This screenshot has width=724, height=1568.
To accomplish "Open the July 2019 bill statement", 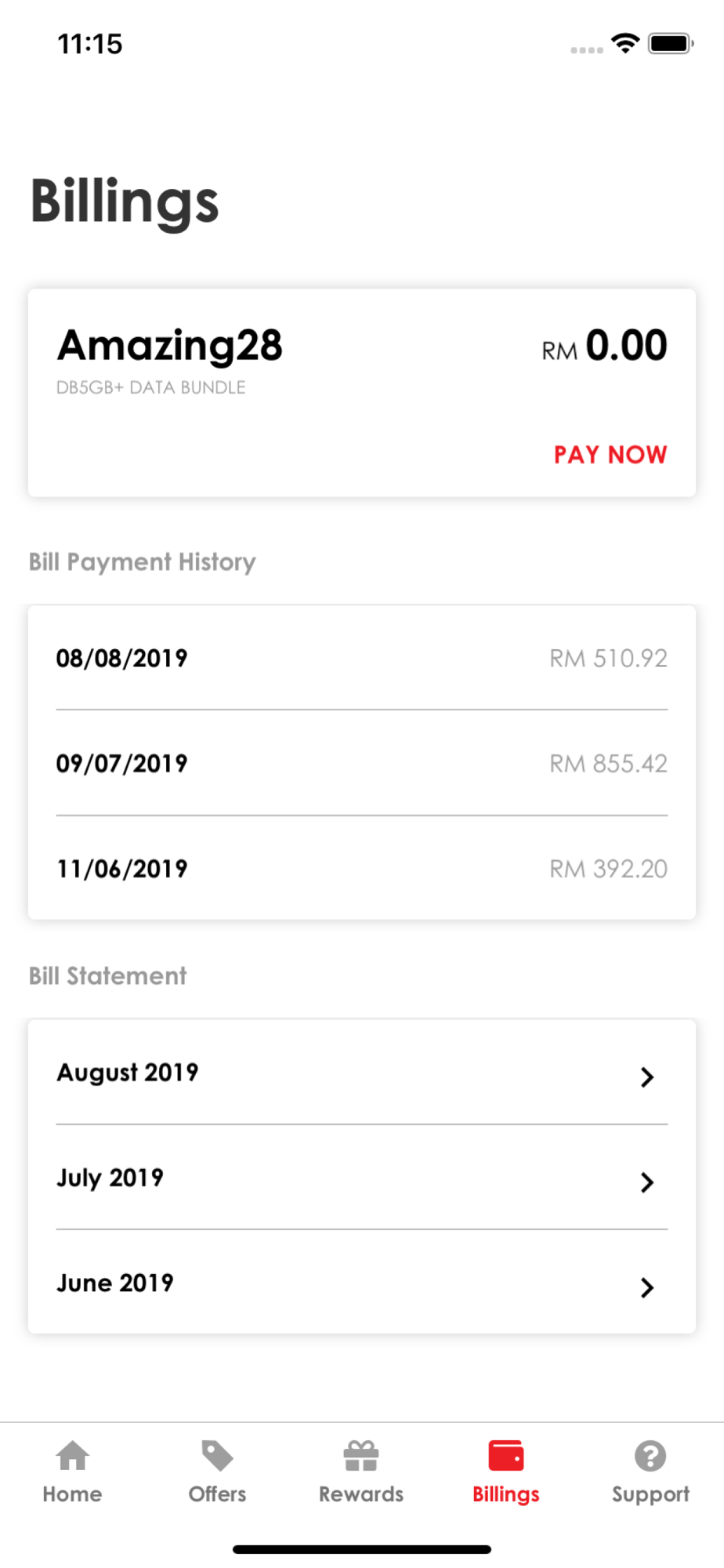I will tap(362, 1178).
